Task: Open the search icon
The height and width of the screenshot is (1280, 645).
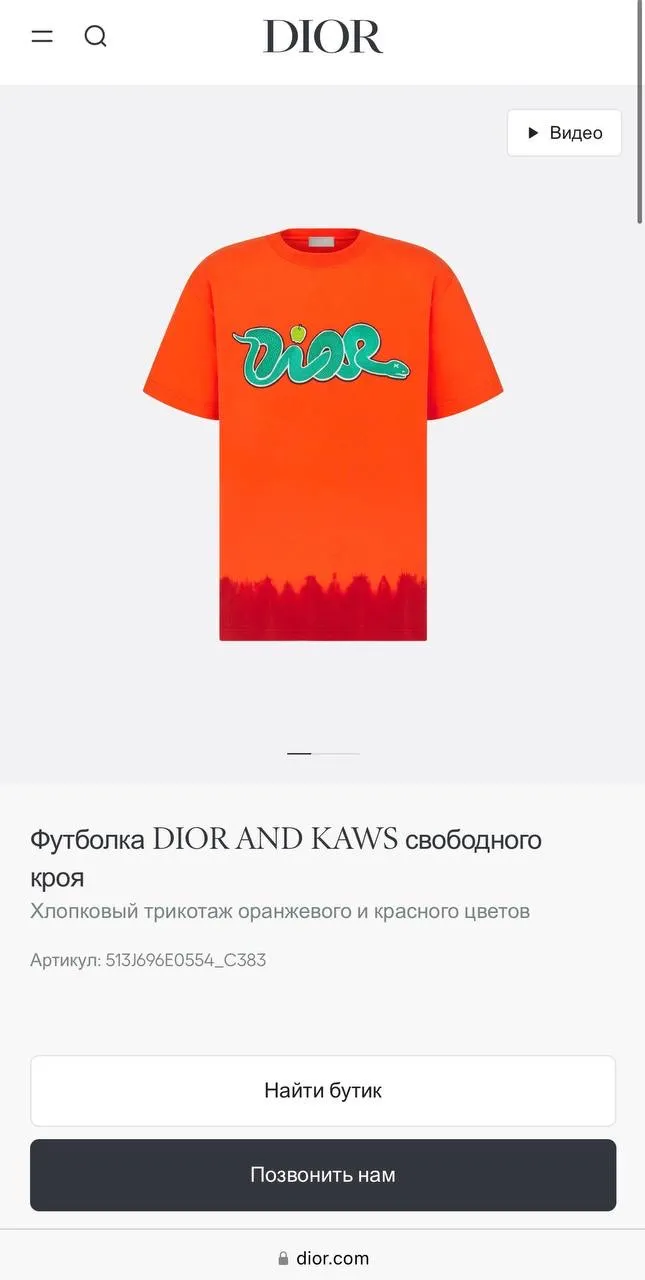Action: click(95, 37)
